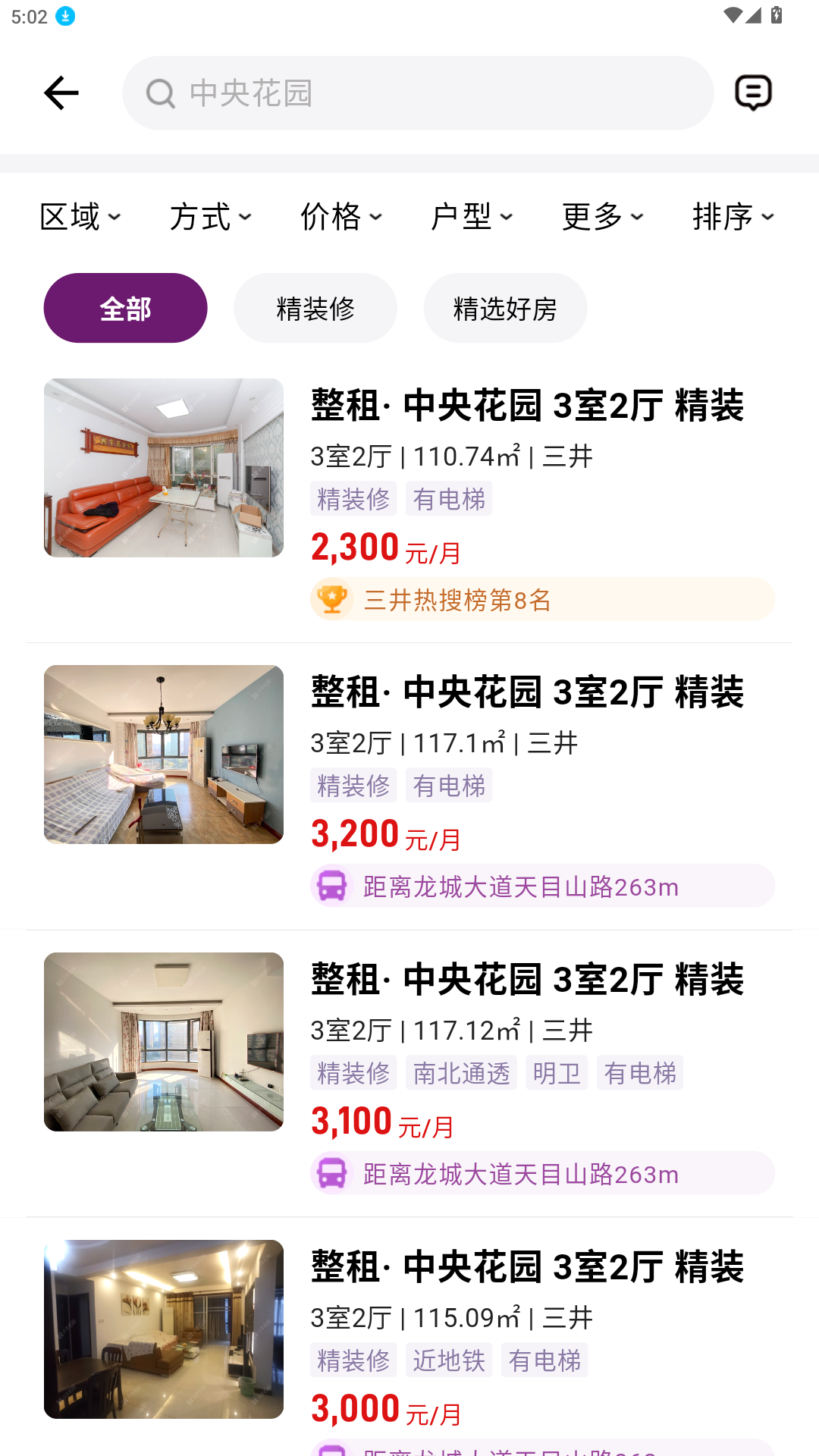Expand the 更多 filter options
The height and width of the screenshot is (1456, 819).
pos(603,218)
